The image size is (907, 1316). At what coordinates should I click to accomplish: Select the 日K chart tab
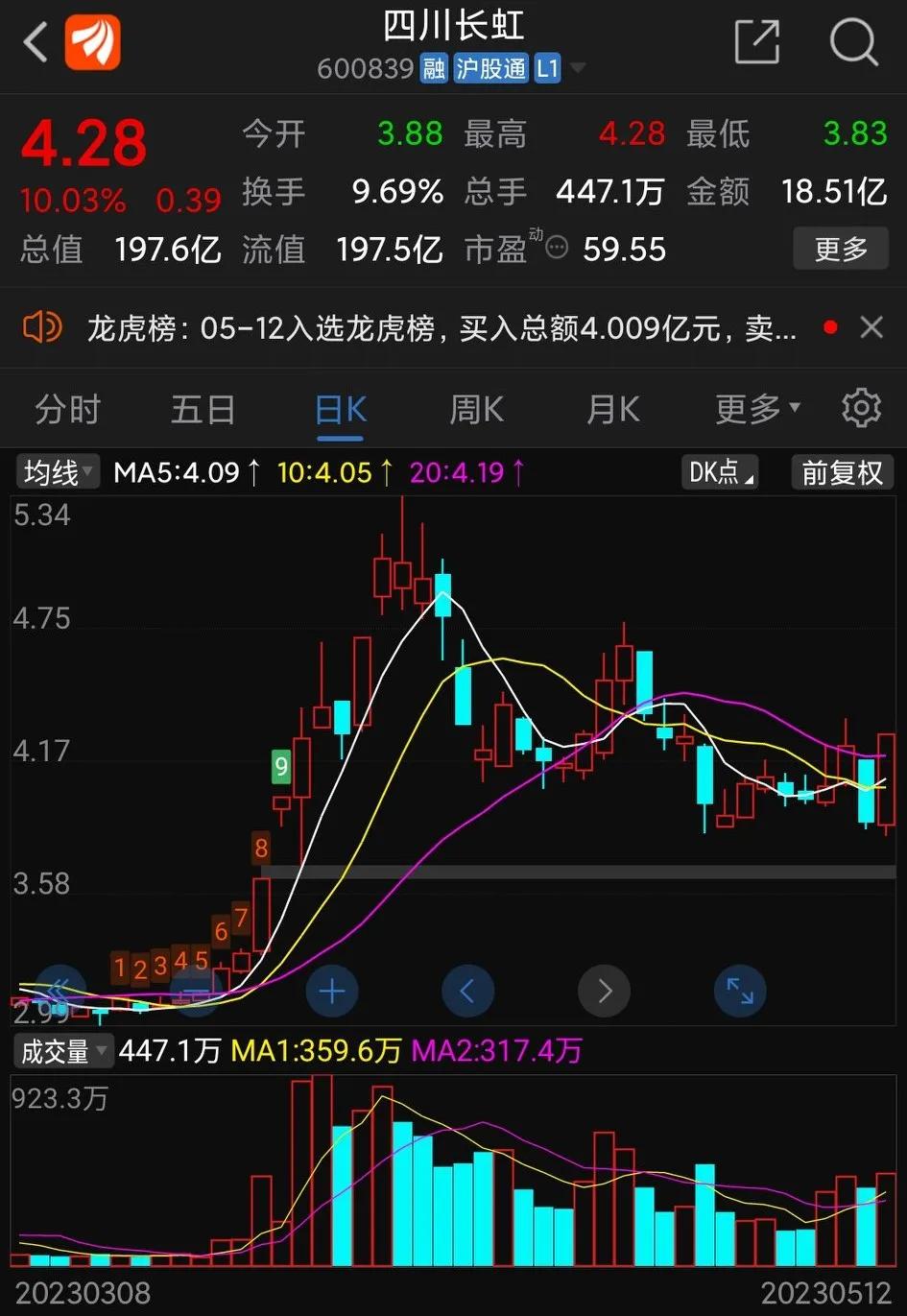[340, 410]
